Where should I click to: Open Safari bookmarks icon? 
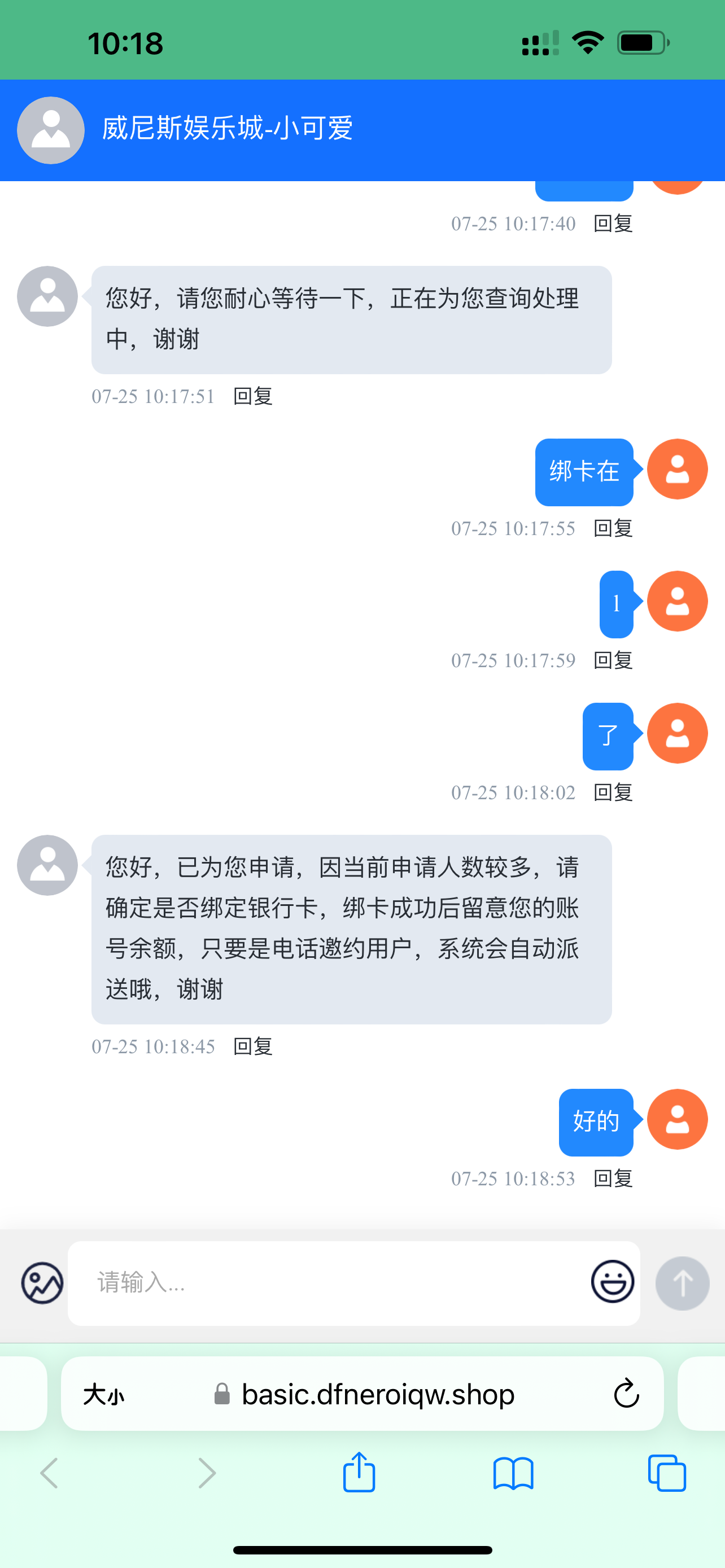tap(513, 1474)
